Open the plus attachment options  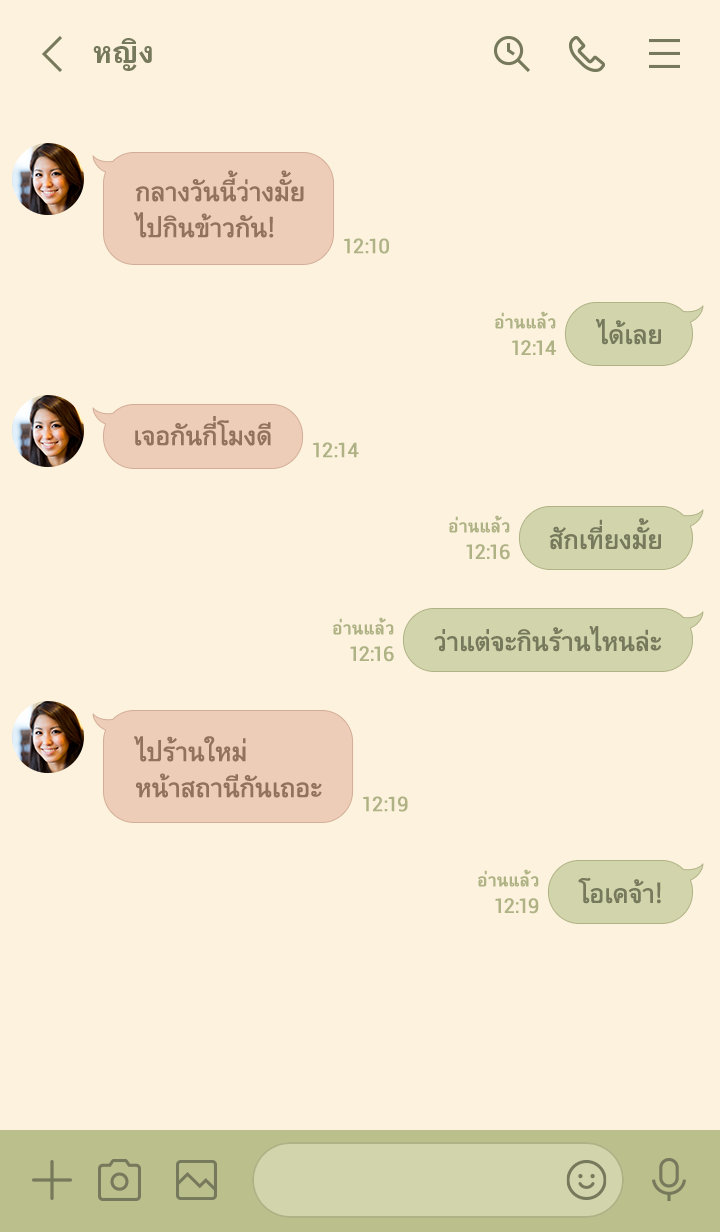[x=52, y=1181]
